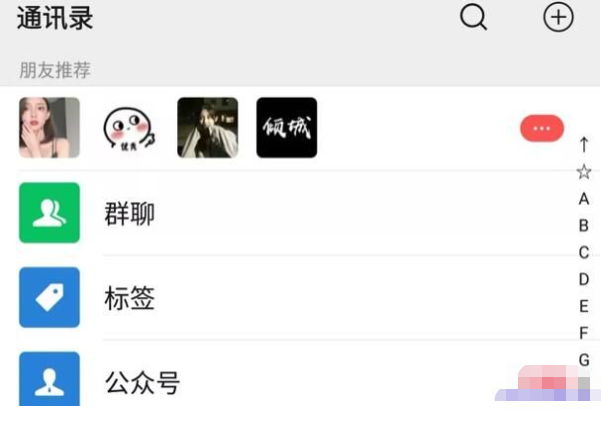The width and height of the screenshot is (601, 425).
Task: Open the 倾城 recommended friend avatar
Action: (287, 128)
